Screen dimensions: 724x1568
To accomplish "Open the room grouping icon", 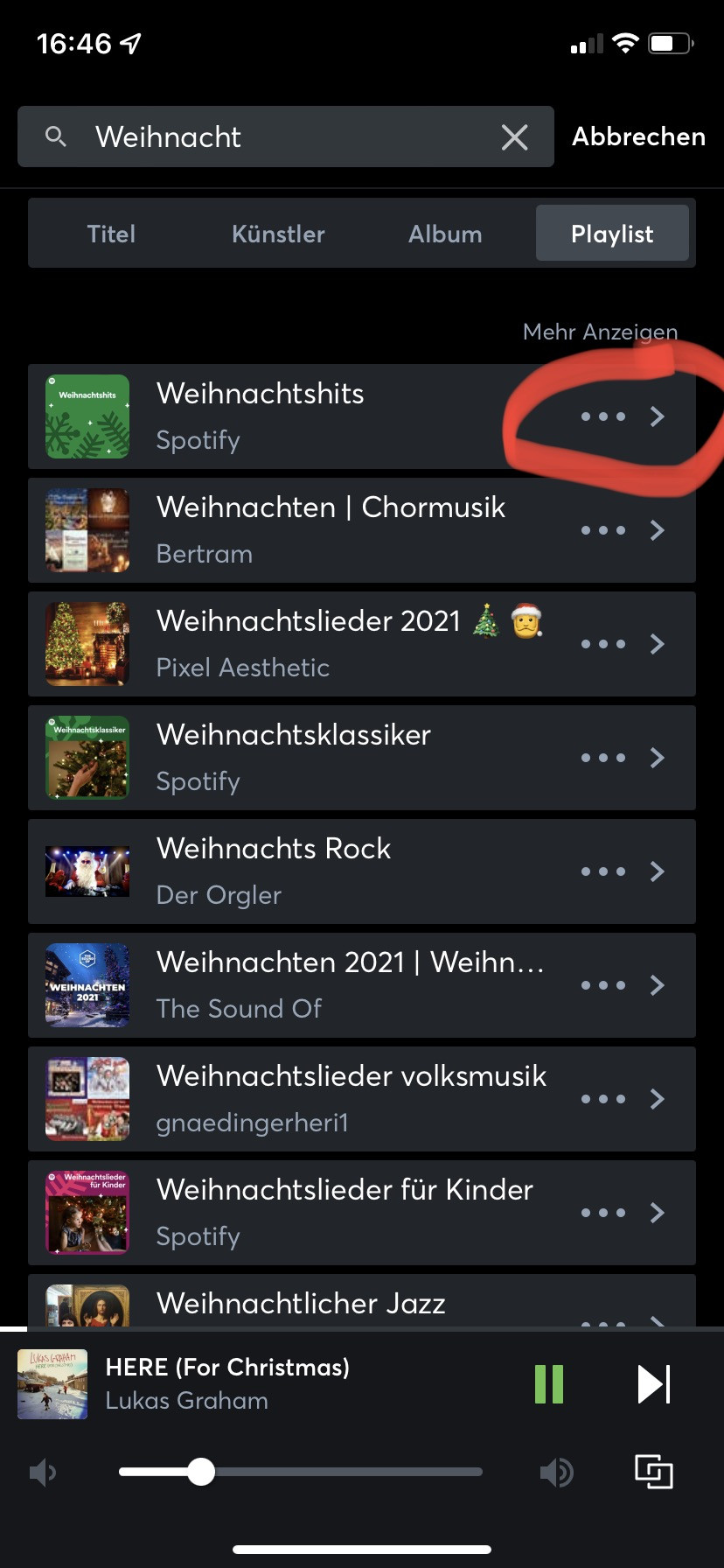I will pos(653,1472).
